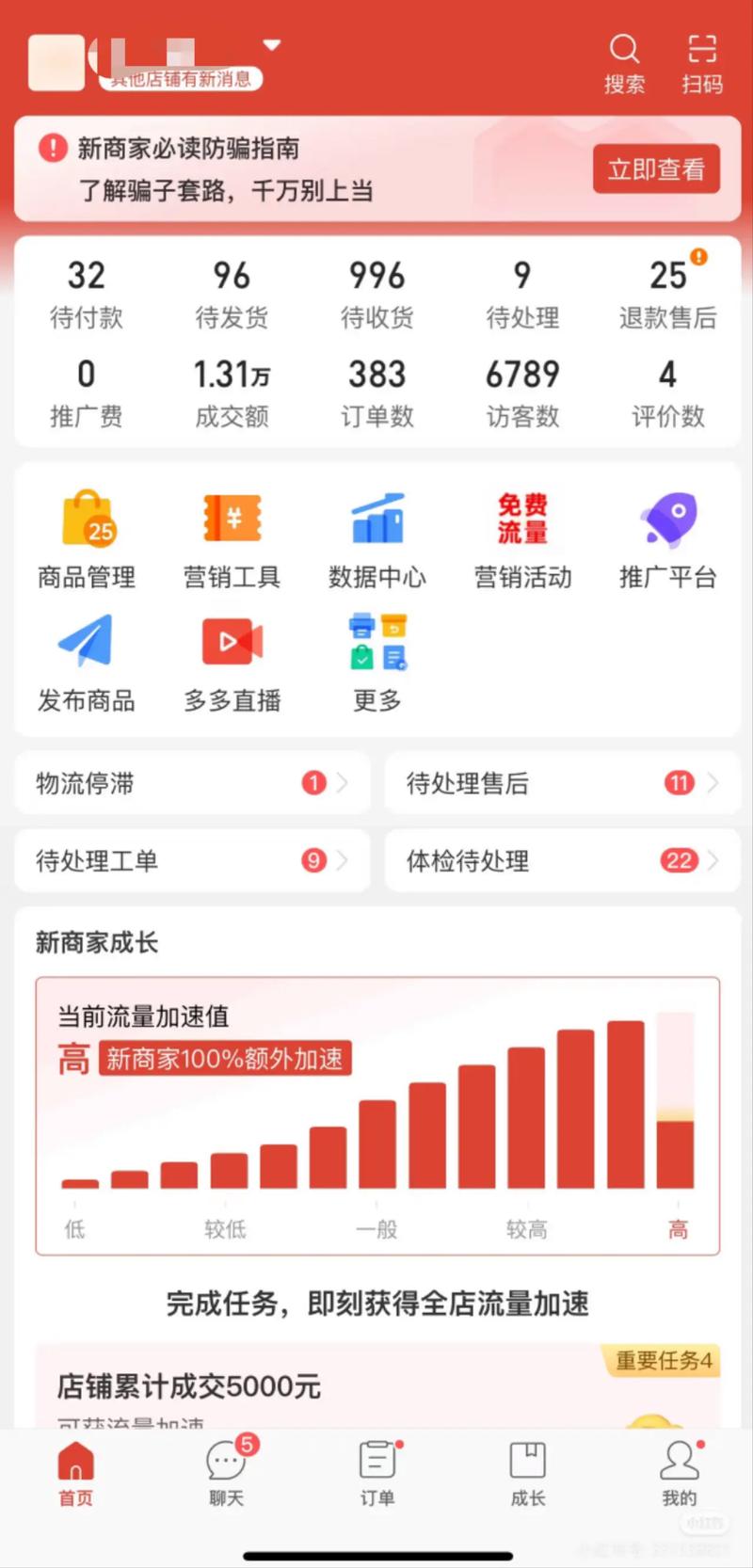Open the 我的 tab
The height and width of the screenshot is (1568, 753).
[x=679, y=1472]
